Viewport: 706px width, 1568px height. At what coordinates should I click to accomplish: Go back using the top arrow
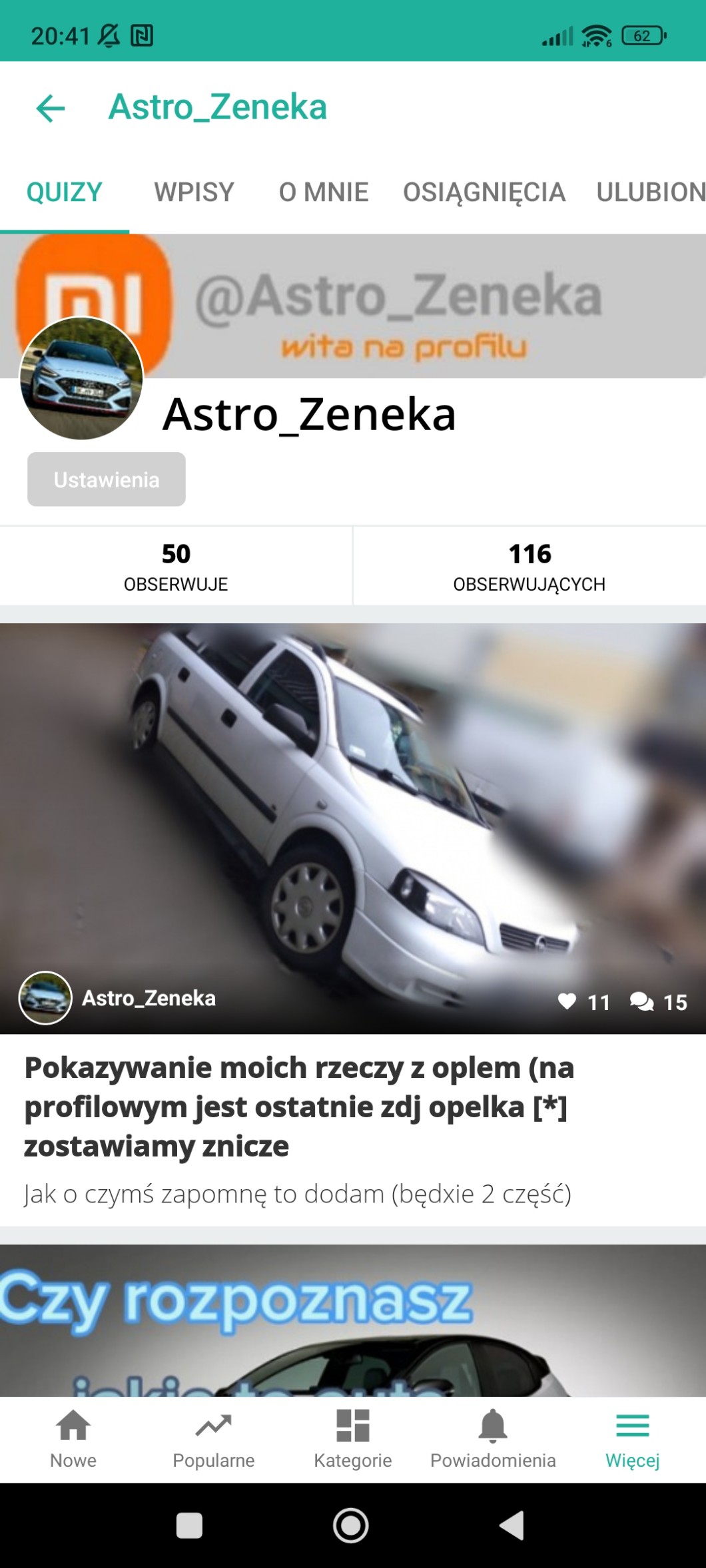click(x=51, y=108)
